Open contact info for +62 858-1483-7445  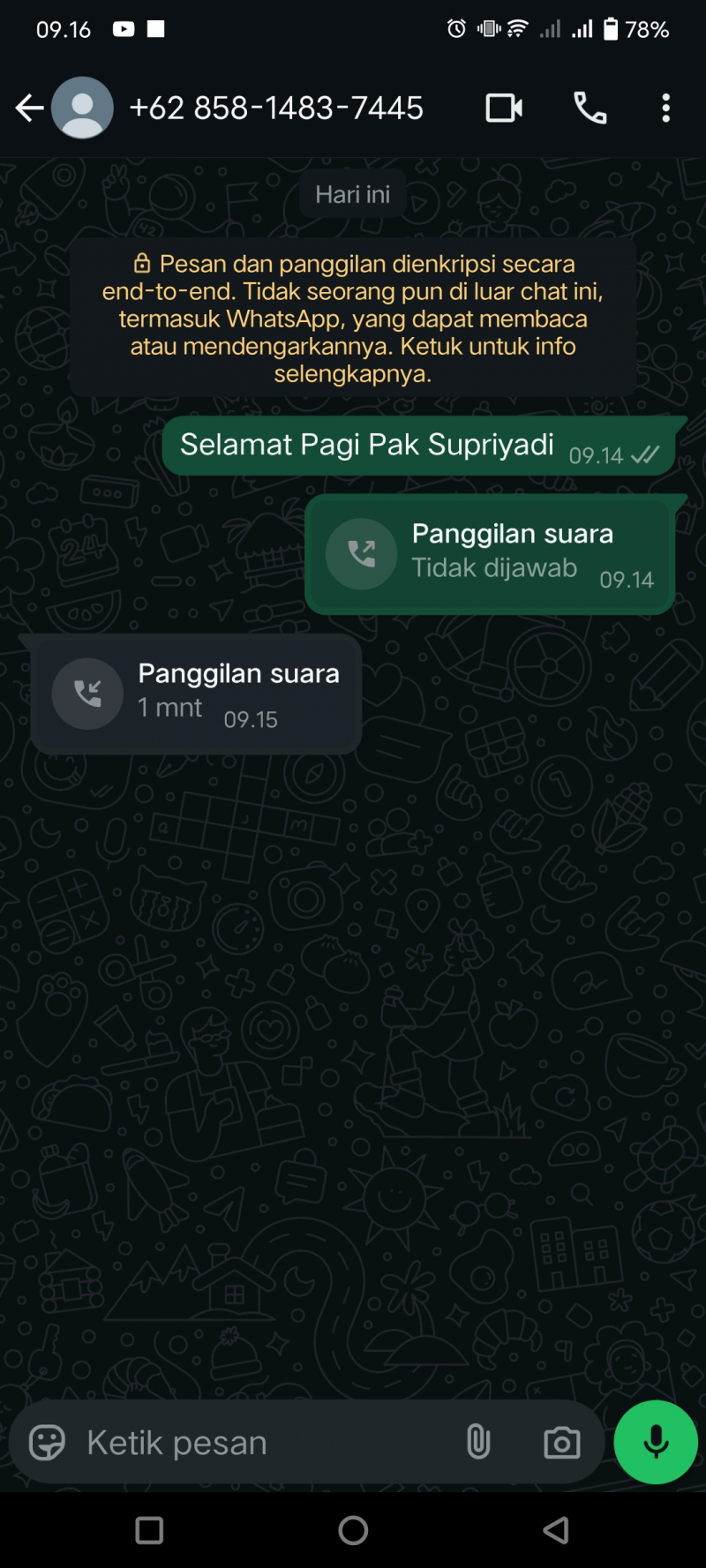coord(275,109)
